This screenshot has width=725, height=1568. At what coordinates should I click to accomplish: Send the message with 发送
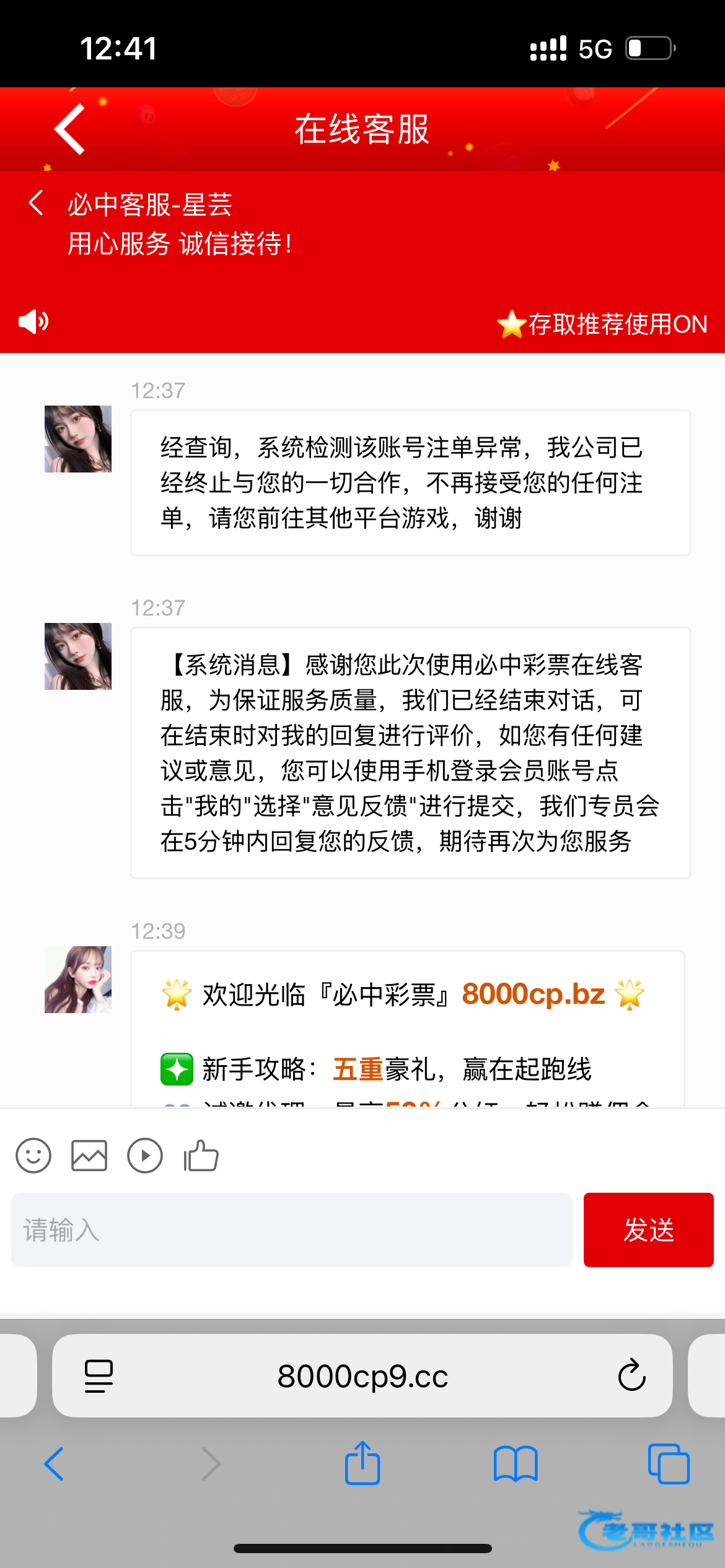pyautogui.click(x=648, y=1230)
